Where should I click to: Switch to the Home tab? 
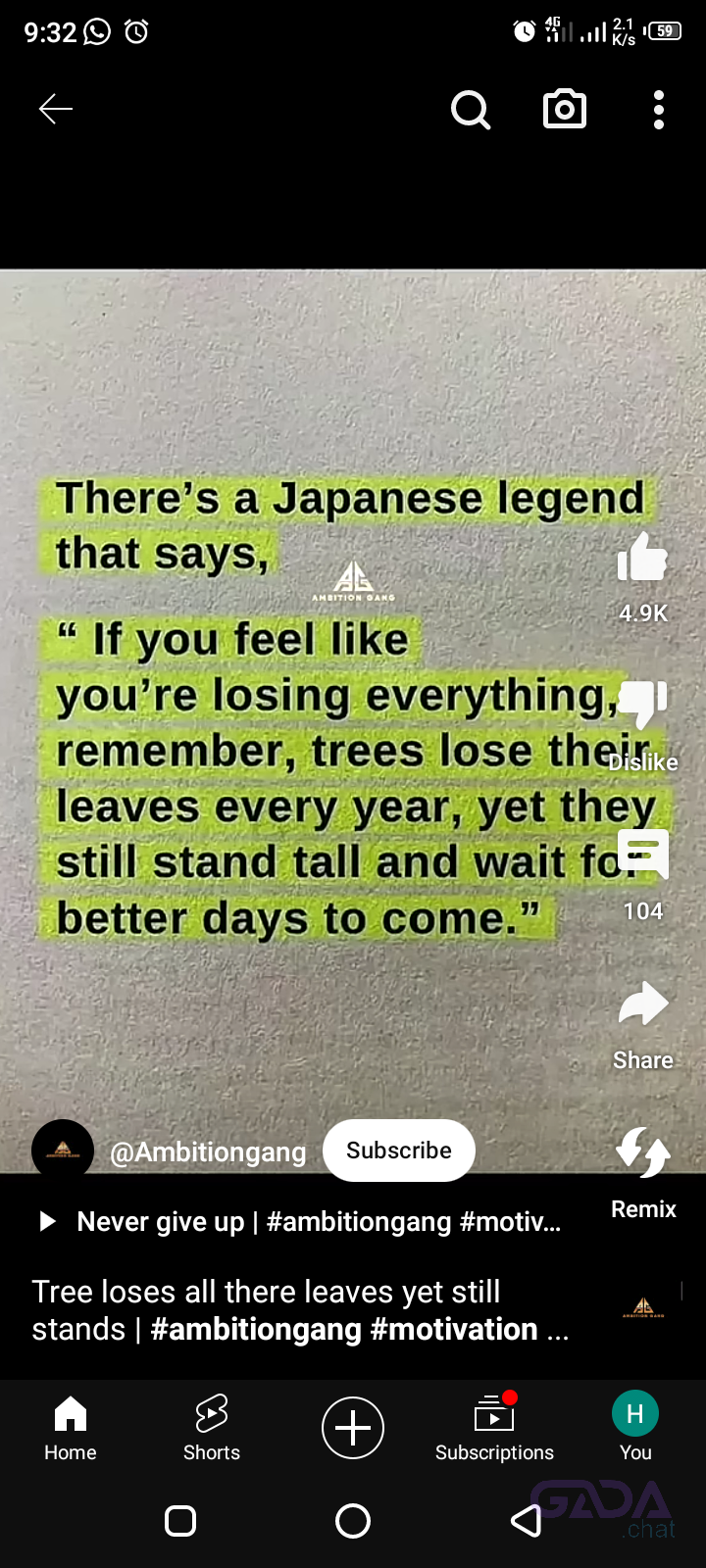point(71,1427)
